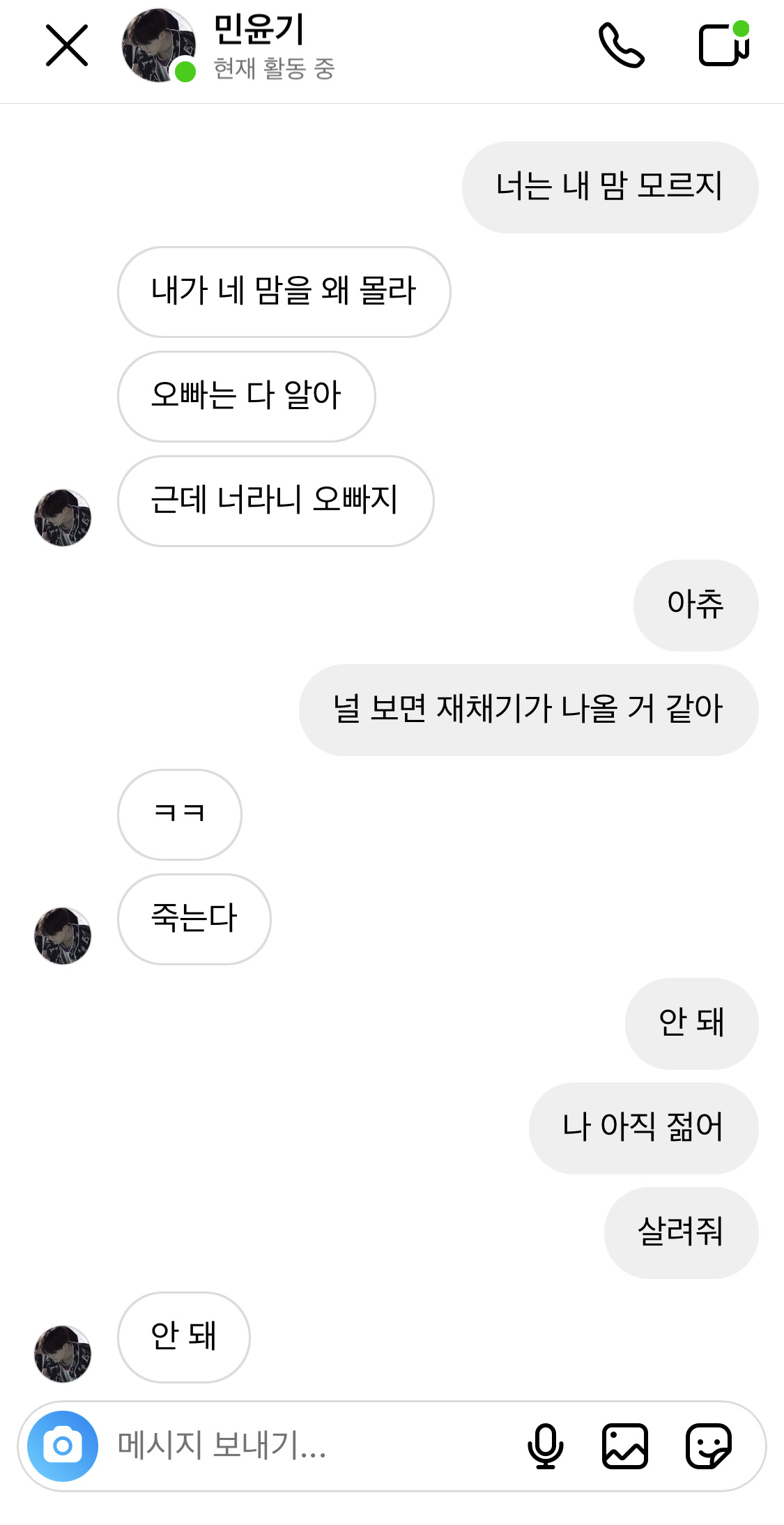The image size is (784, 1525).
Task: Tap the green dot on the video call icon
Action: [x=743, y=29]
